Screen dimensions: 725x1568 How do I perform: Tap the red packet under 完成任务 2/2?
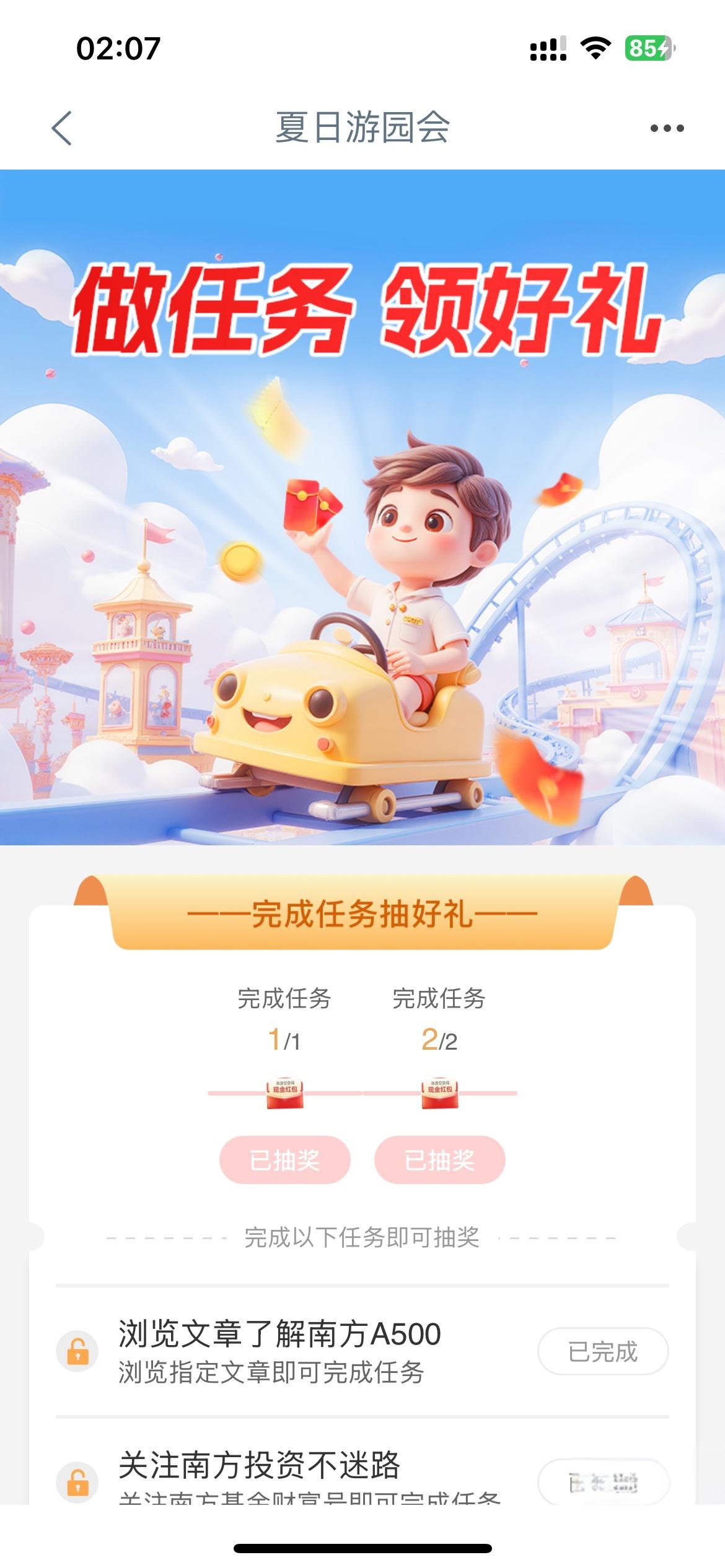tap(439, 1093)
